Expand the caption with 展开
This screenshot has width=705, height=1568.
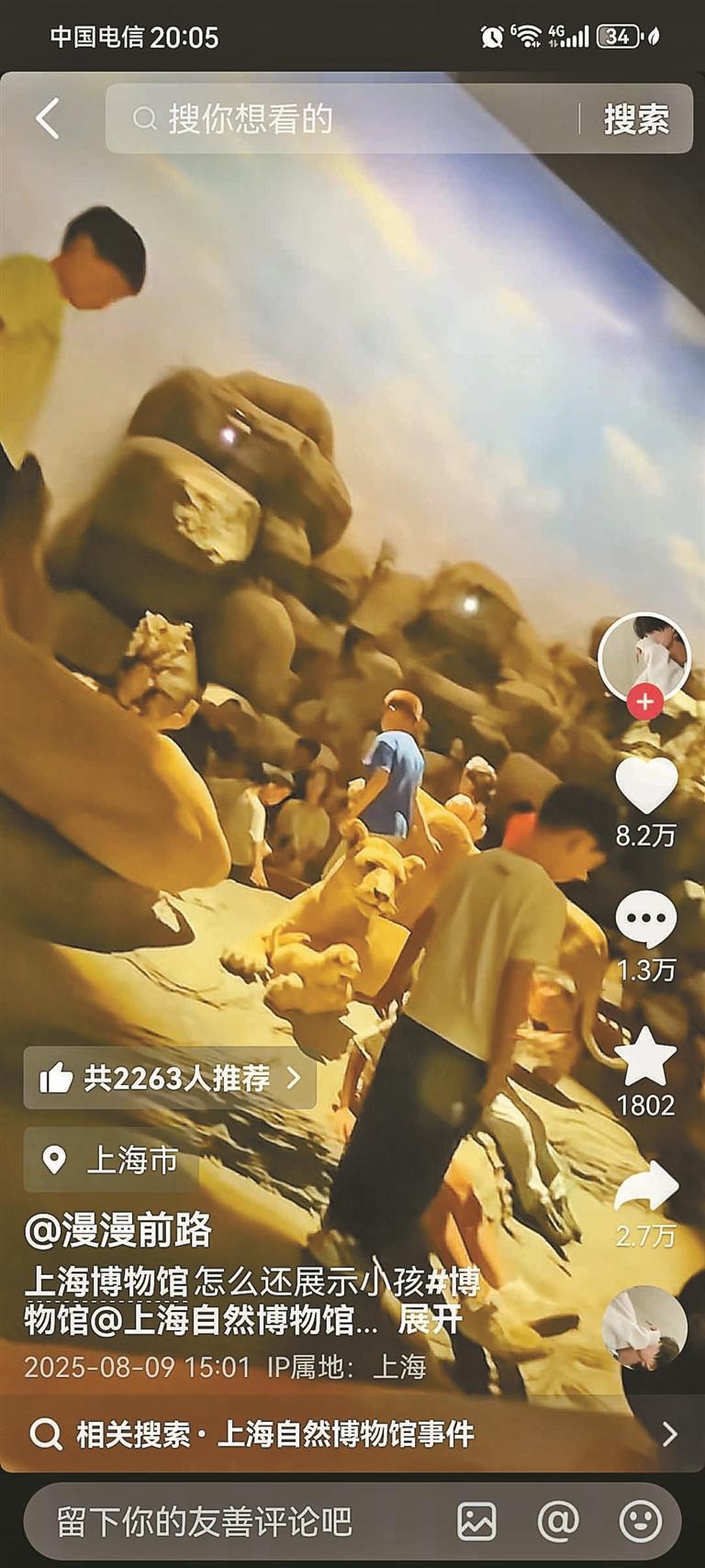click(430, 1320)
